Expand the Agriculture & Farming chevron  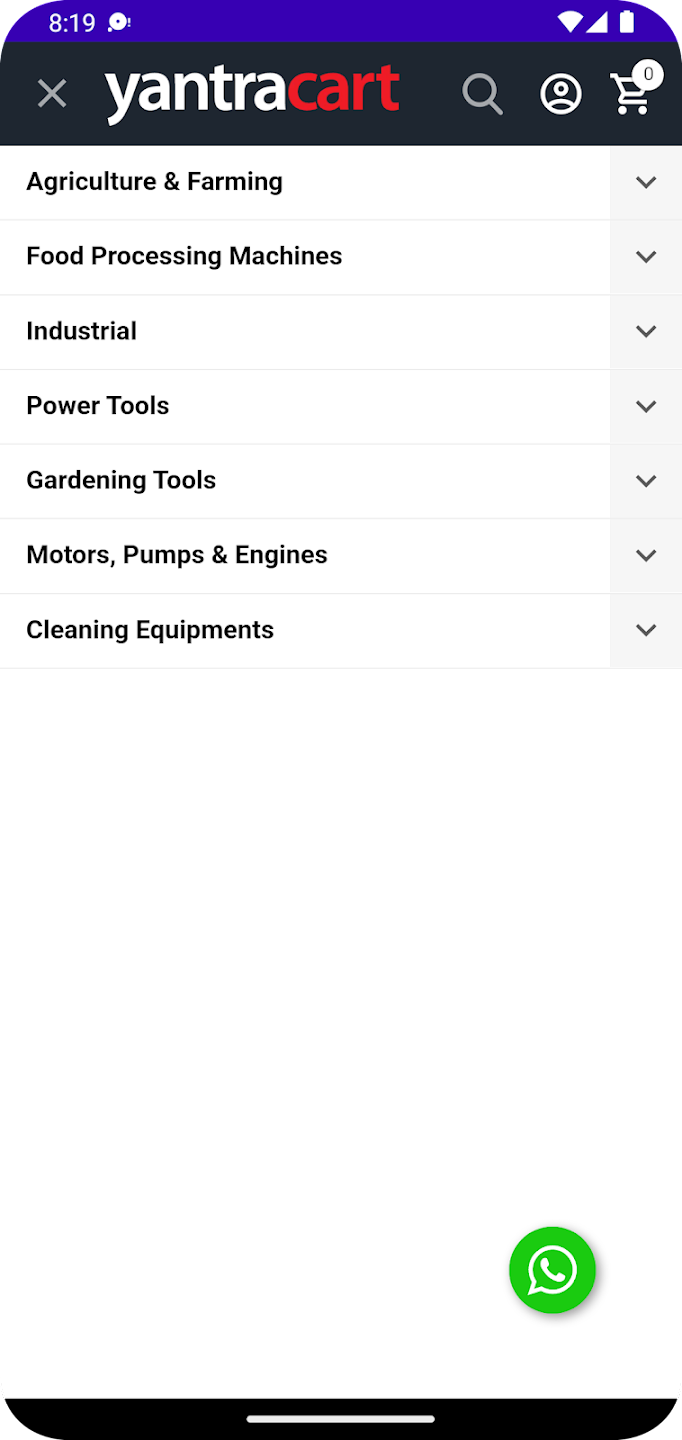tap(646, 182)
